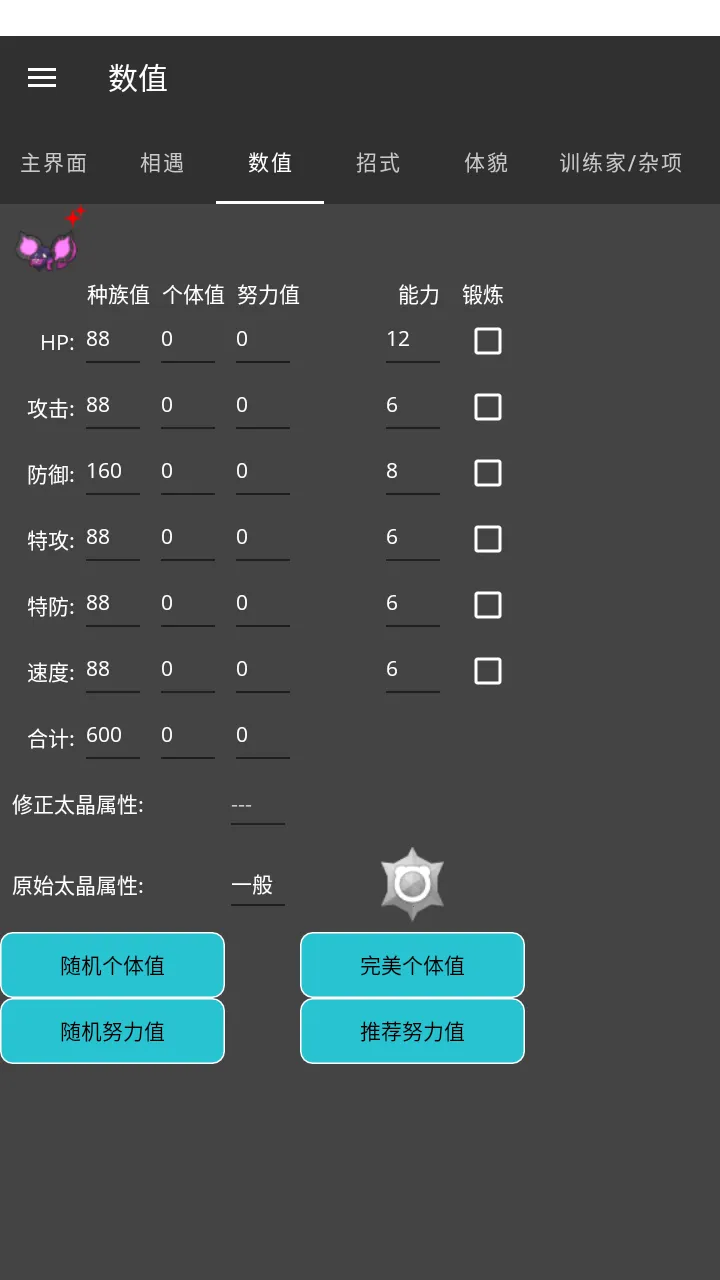Edit the 攻击 努力值 field
The width and height of the screenshot is (720, 1280).
(262, 406)
